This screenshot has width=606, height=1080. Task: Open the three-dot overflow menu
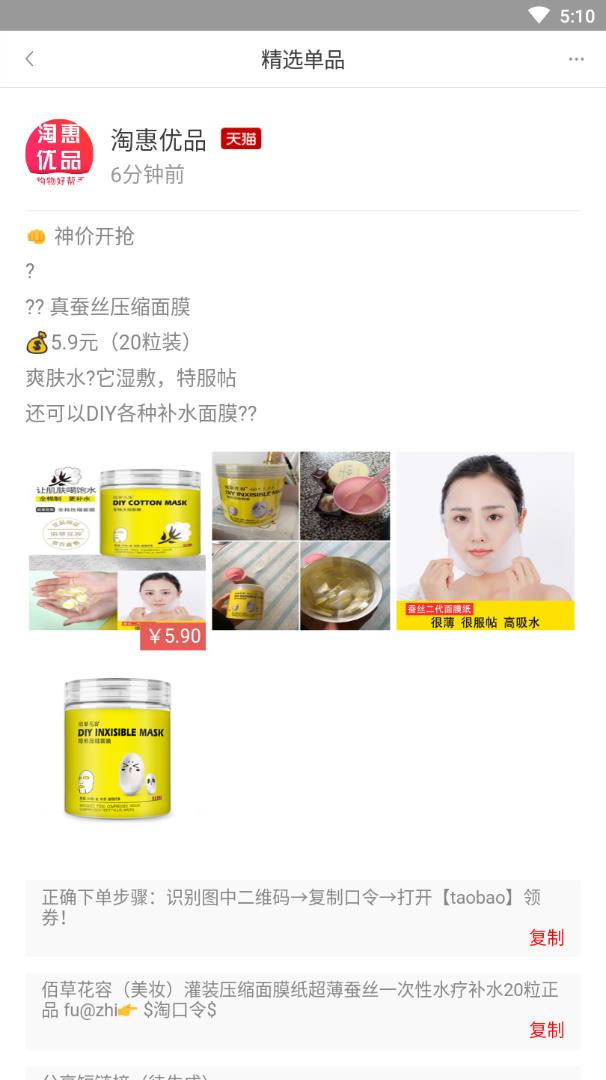click(576, 59)
